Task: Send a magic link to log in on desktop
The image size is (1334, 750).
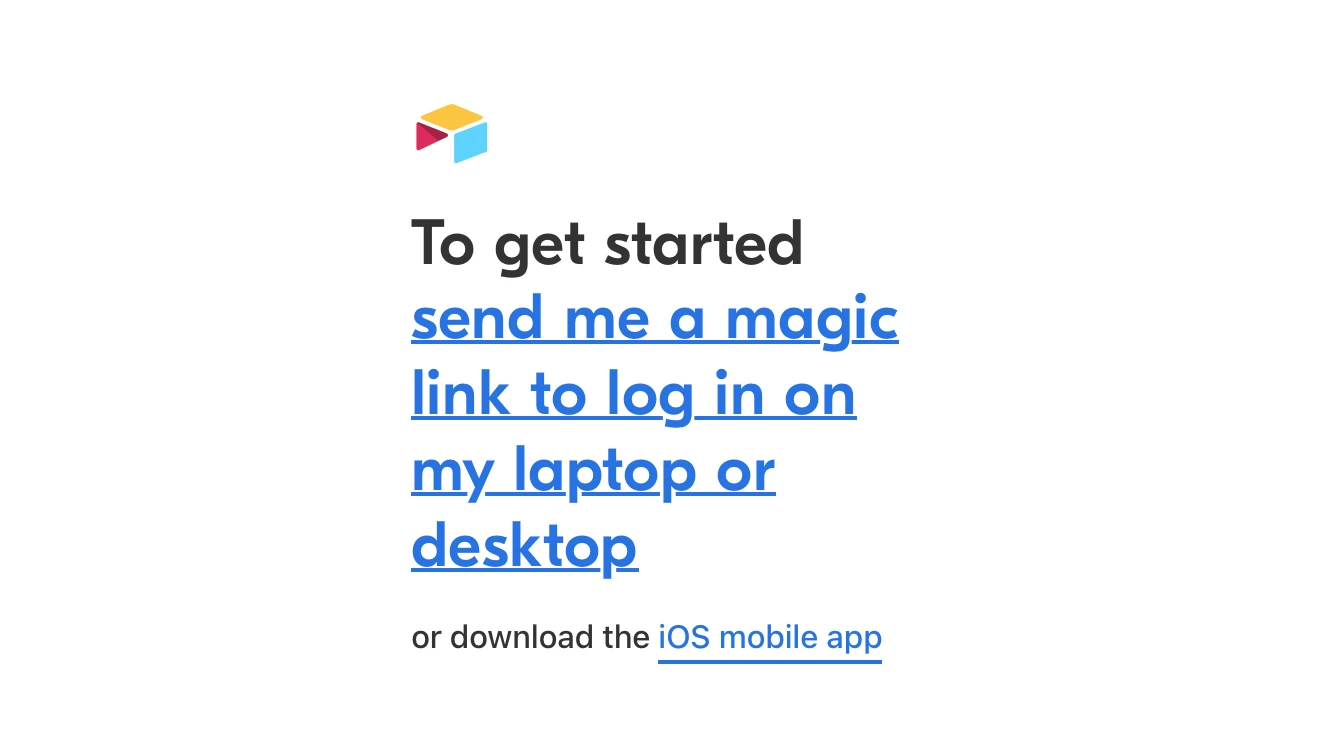Action: pyautogui.click(x=634, y=395)
